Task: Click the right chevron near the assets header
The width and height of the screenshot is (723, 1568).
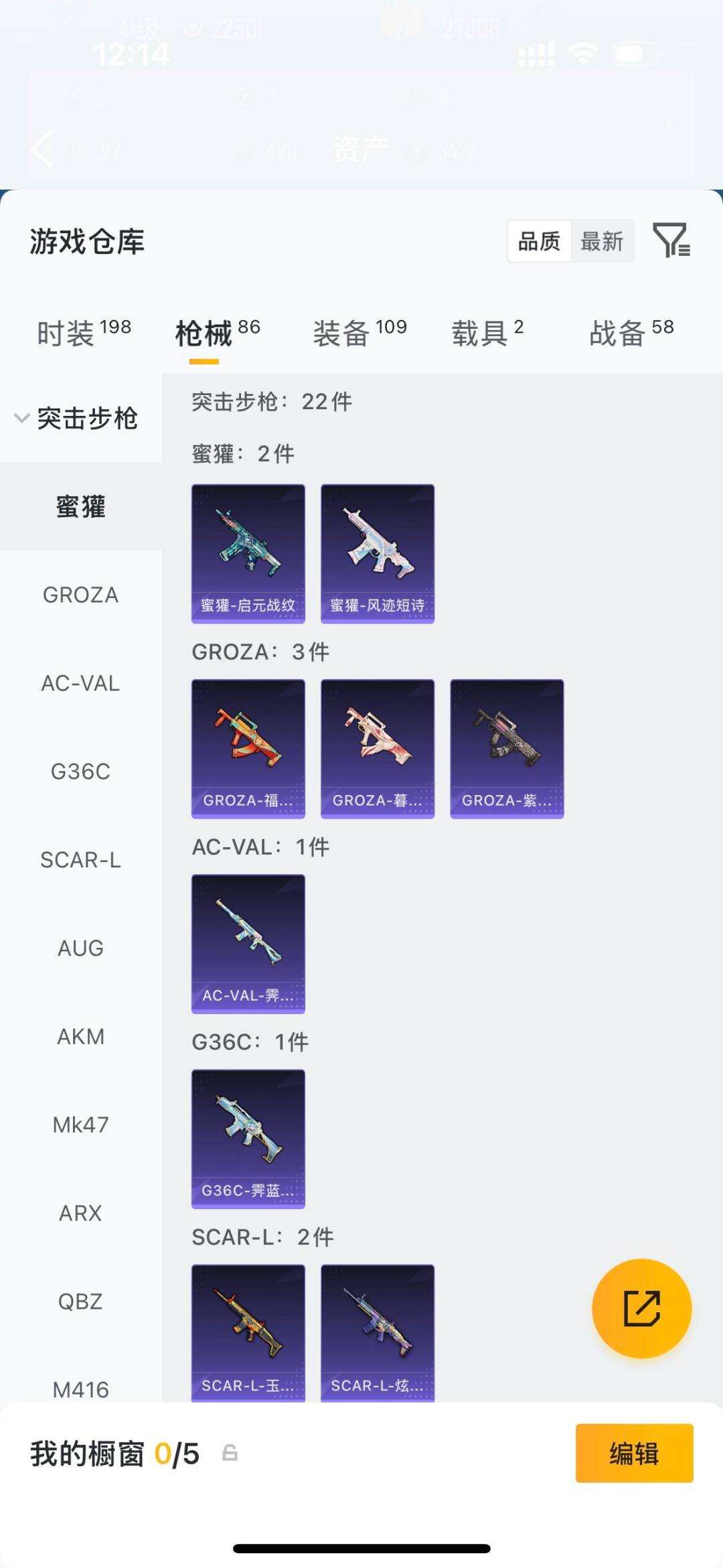Action: coord(668,124)
